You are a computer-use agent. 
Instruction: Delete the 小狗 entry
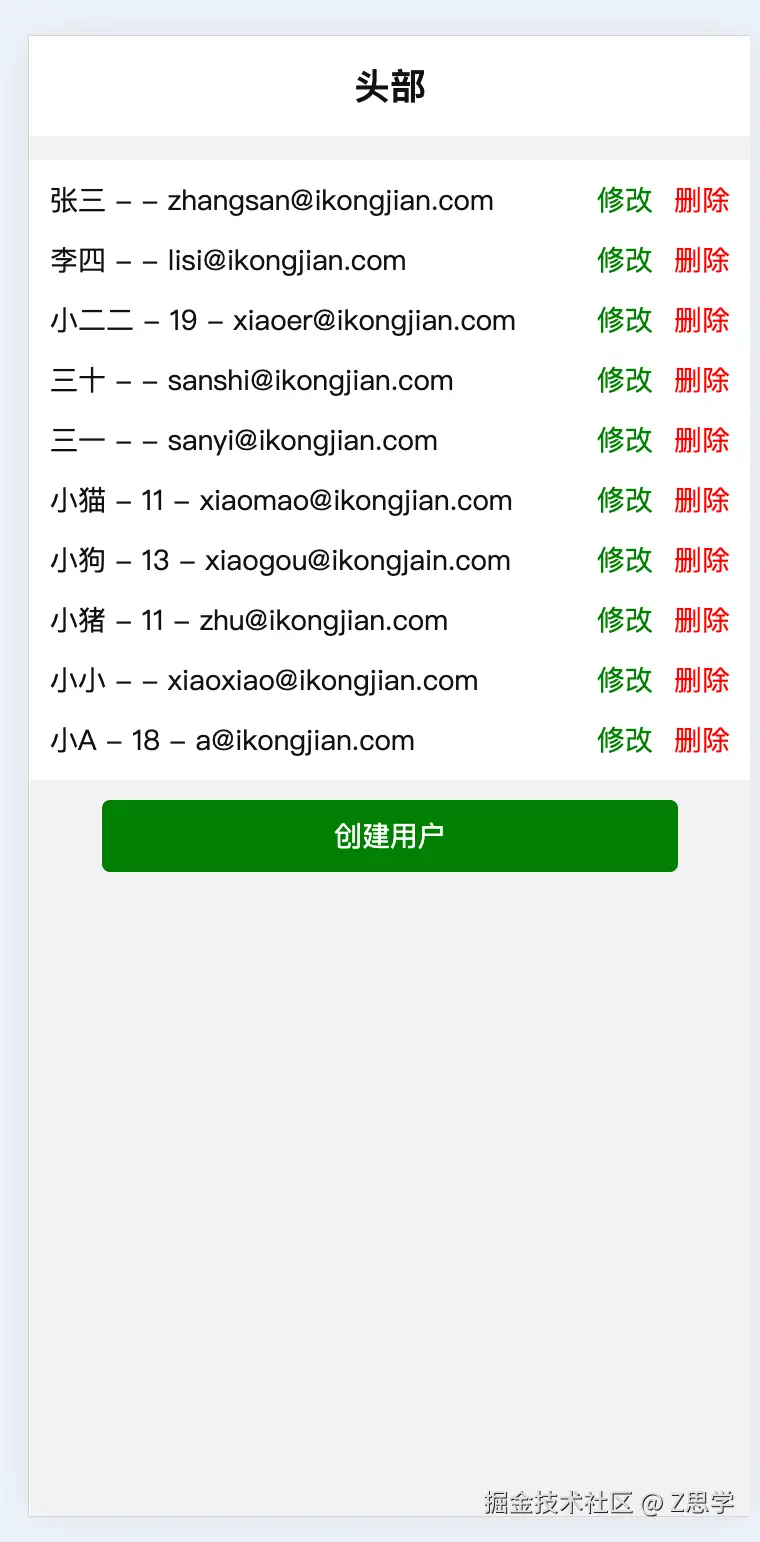click(x=702, y=560)
